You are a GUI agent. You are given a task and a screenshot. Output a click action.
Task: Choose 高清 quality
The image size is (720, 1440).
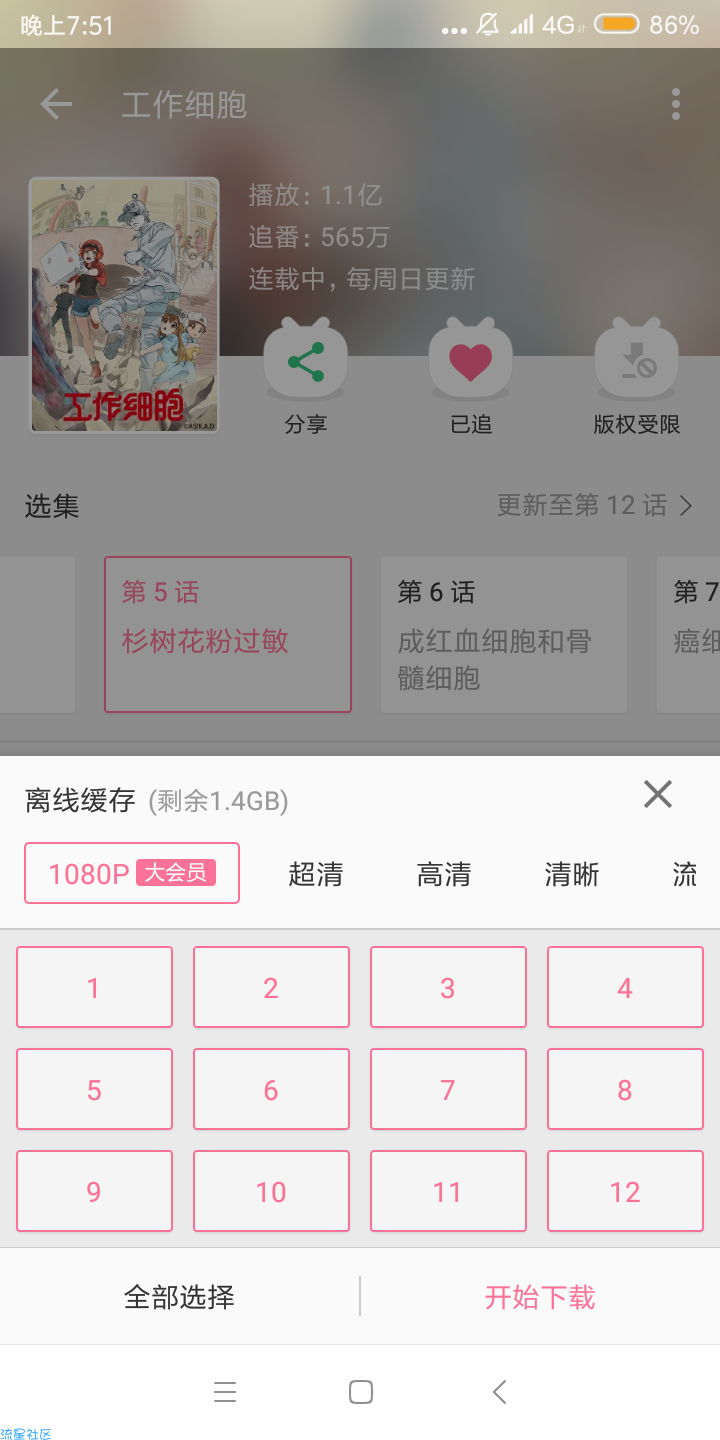point(443,874)
